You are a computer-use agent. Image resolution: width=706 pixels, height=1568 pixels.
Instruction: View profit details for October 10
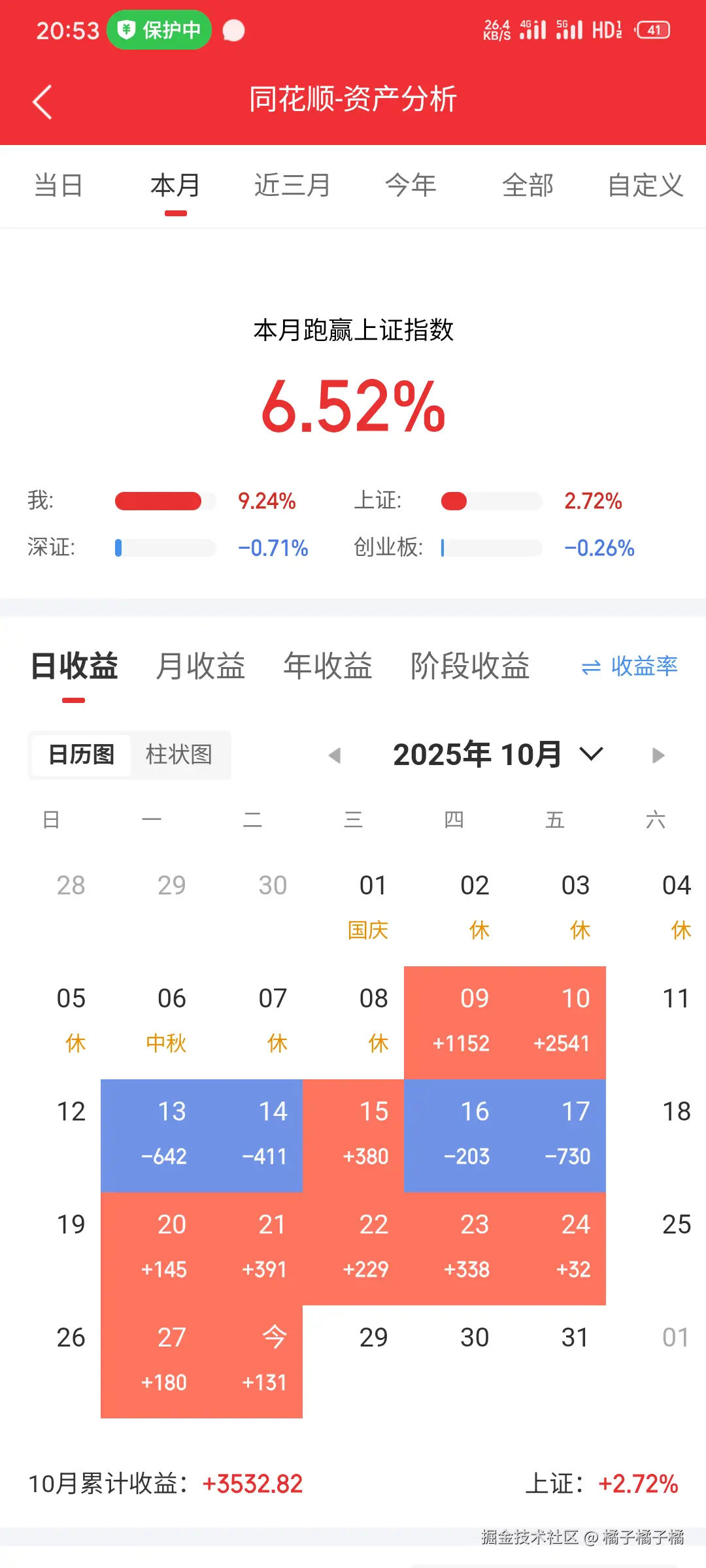[574, 1019]
